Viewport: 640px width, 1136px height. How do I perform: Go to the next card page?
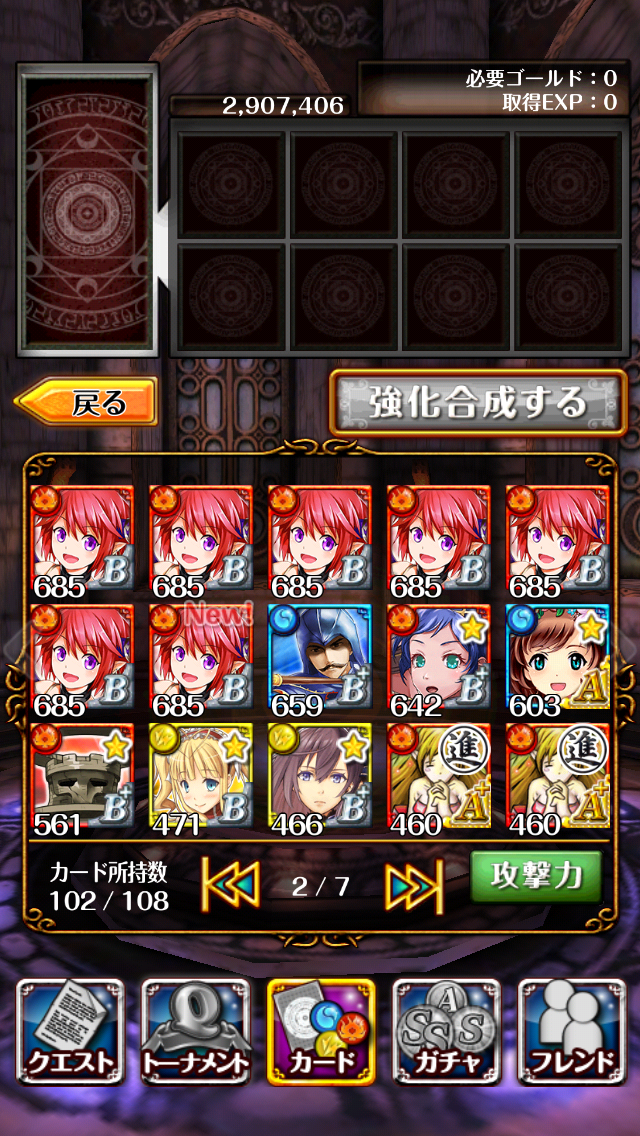pos(414,886)
